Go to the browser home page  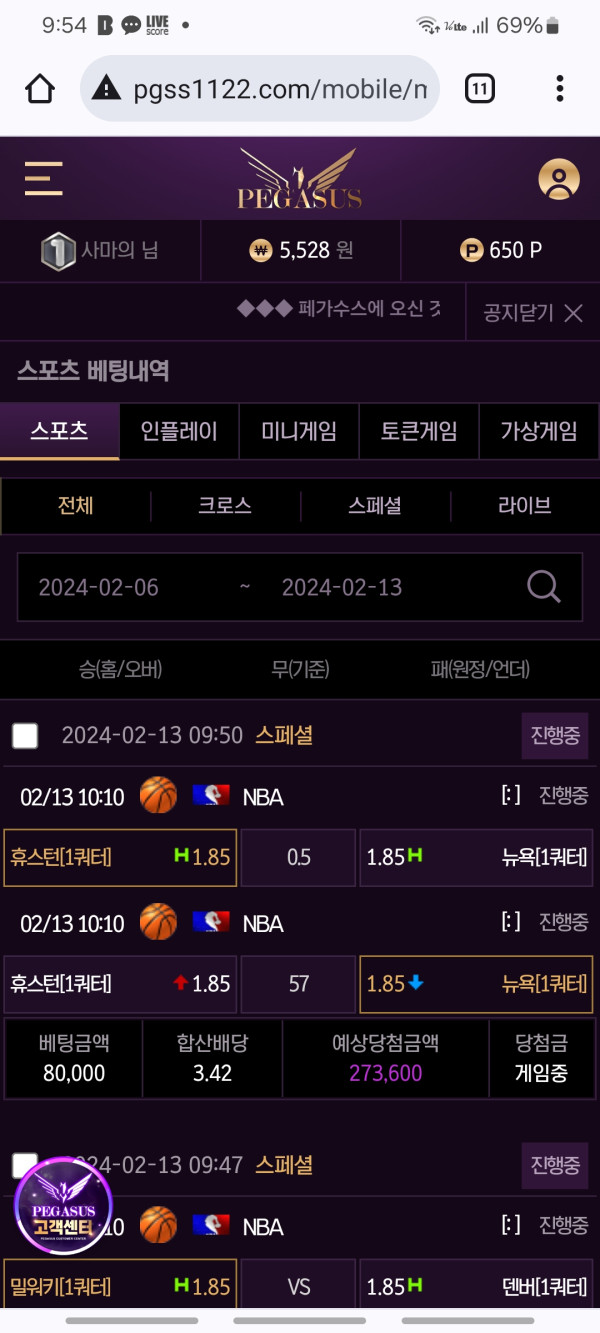tap(40, 90)
